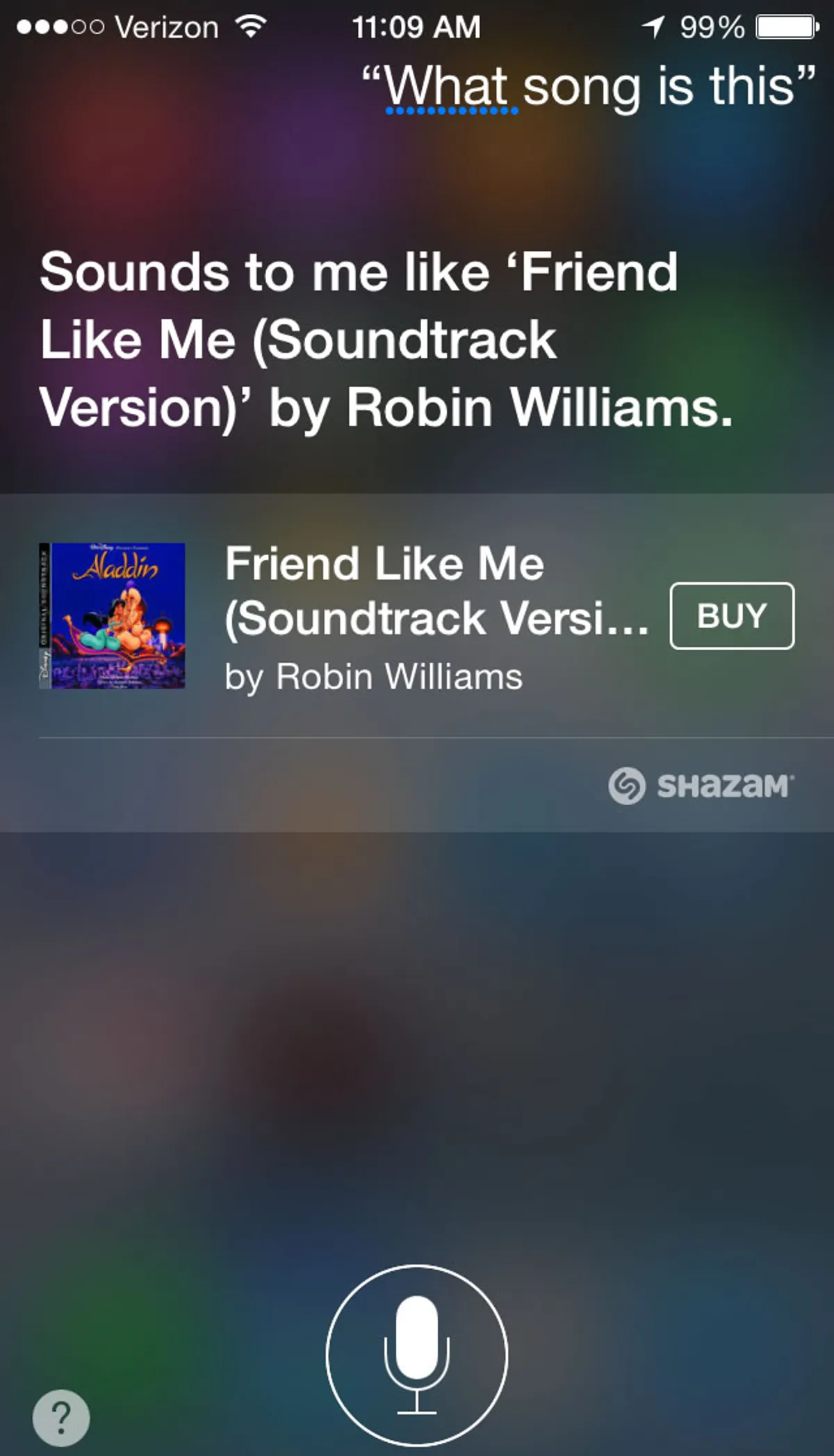Tap the microphone to ask Siri again
The height and width of the screenshot is (1456, 834).
coord(417,1355)
